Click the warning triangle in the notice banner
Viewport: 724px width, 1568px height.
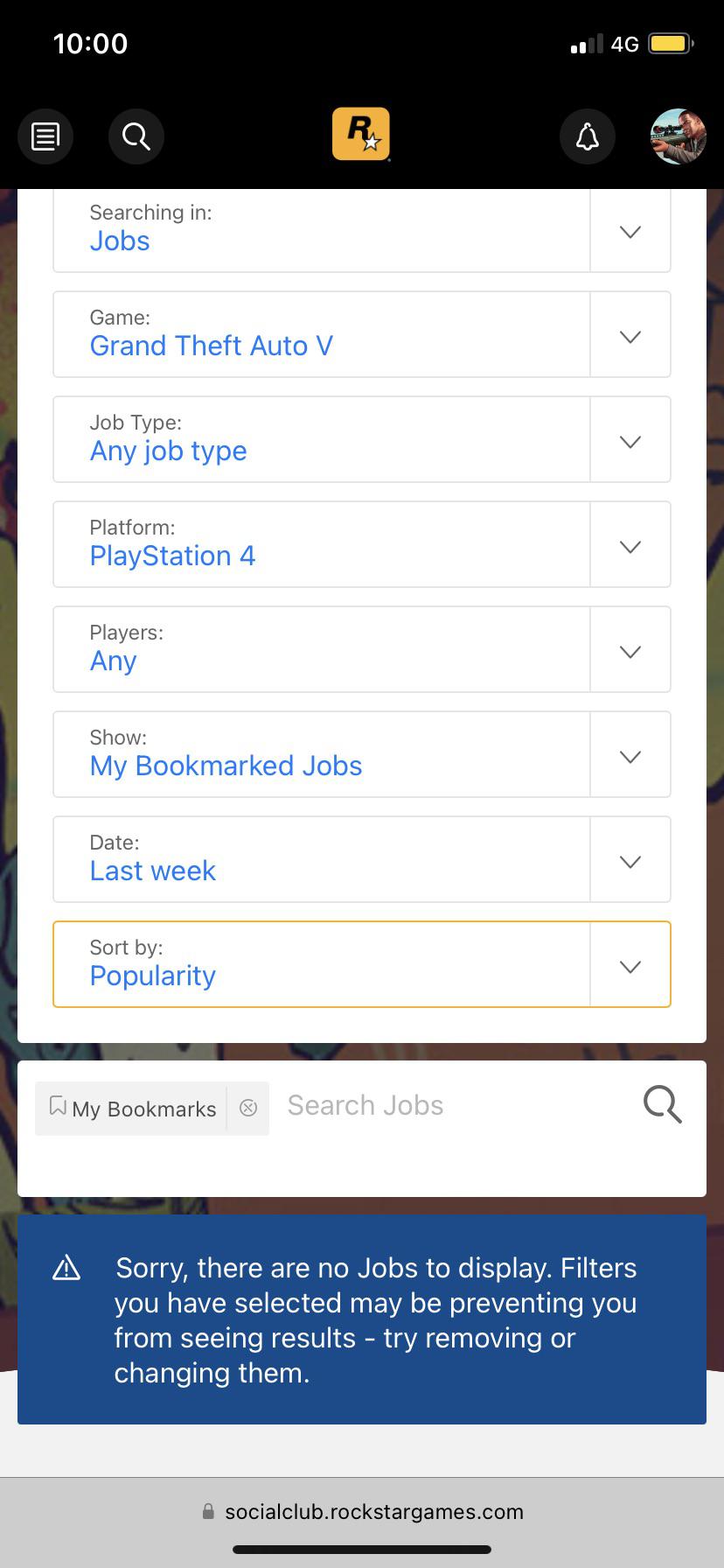pos(66,1267)
